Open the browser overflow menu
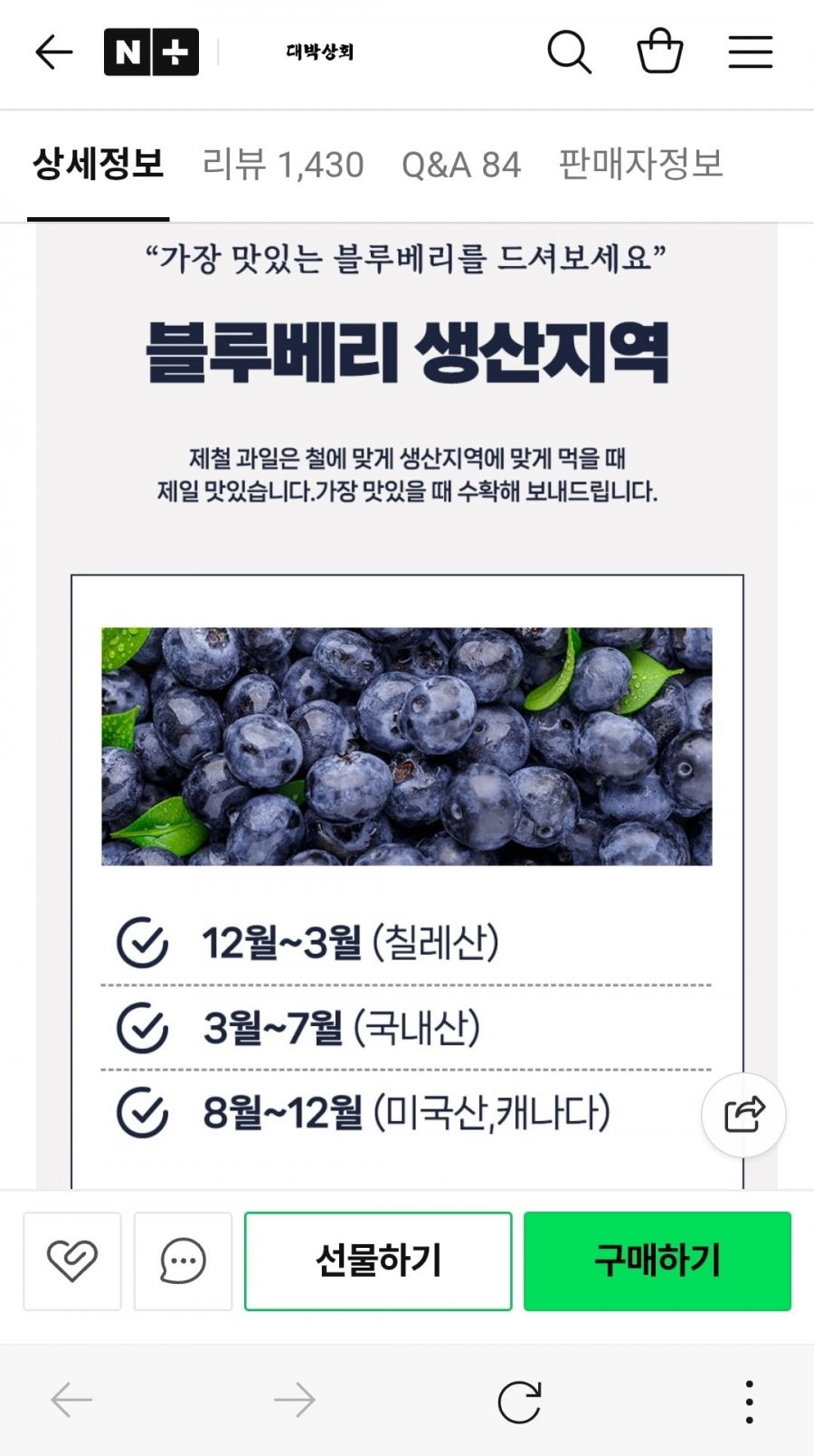Image resolution: width=814 pixels, height=1456 pixels. coord(749,1401)
